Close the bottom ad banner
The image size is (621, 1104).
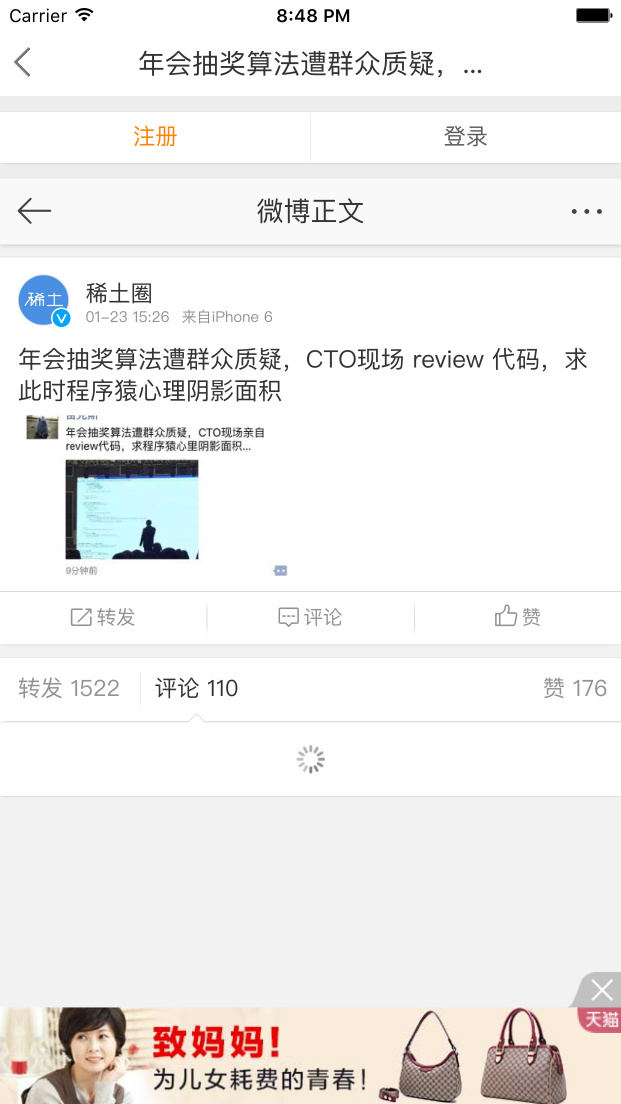tap(601, 990)
